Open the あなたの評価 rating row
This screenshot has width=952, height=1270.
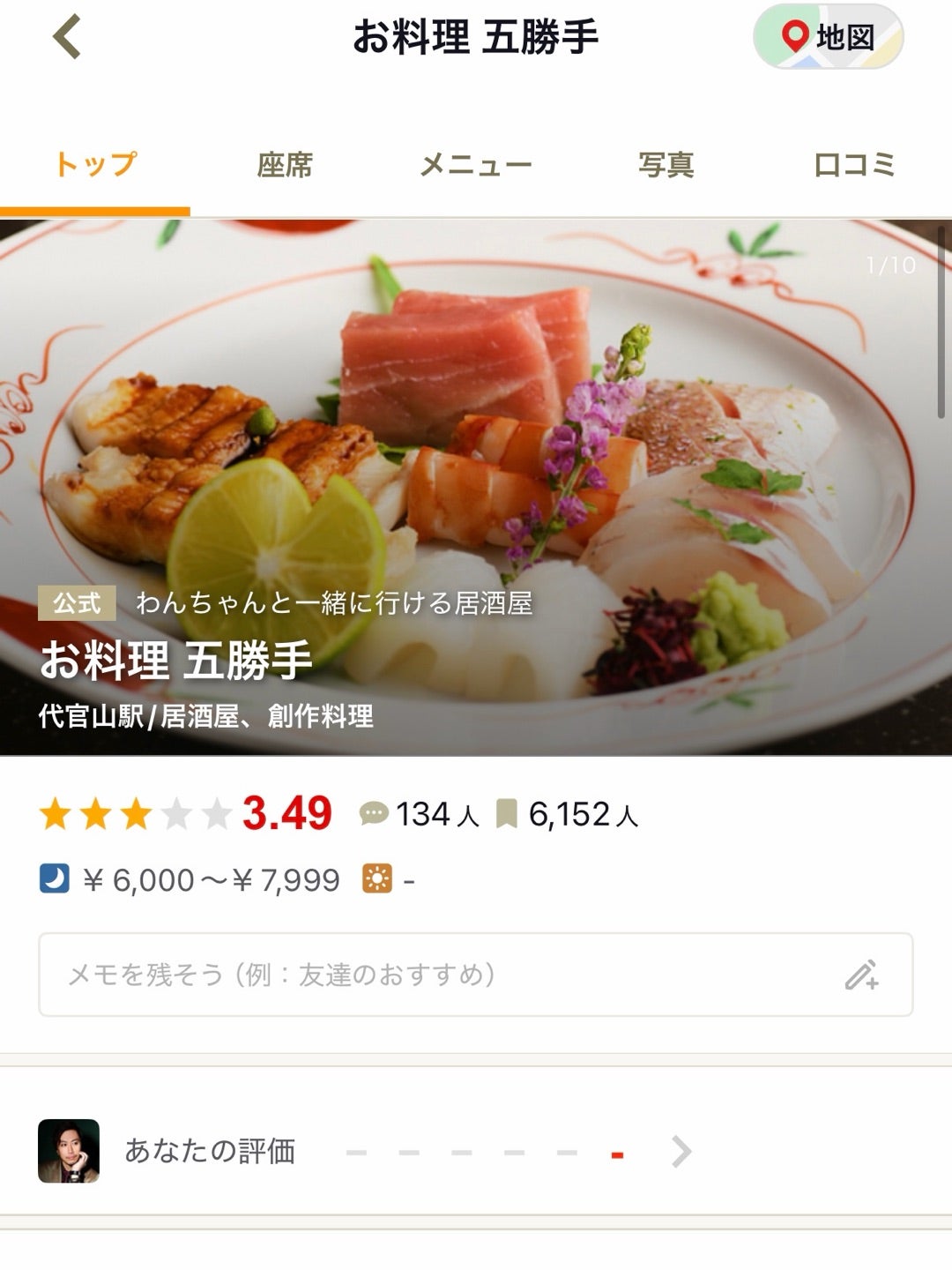(x=476, y=1151)
